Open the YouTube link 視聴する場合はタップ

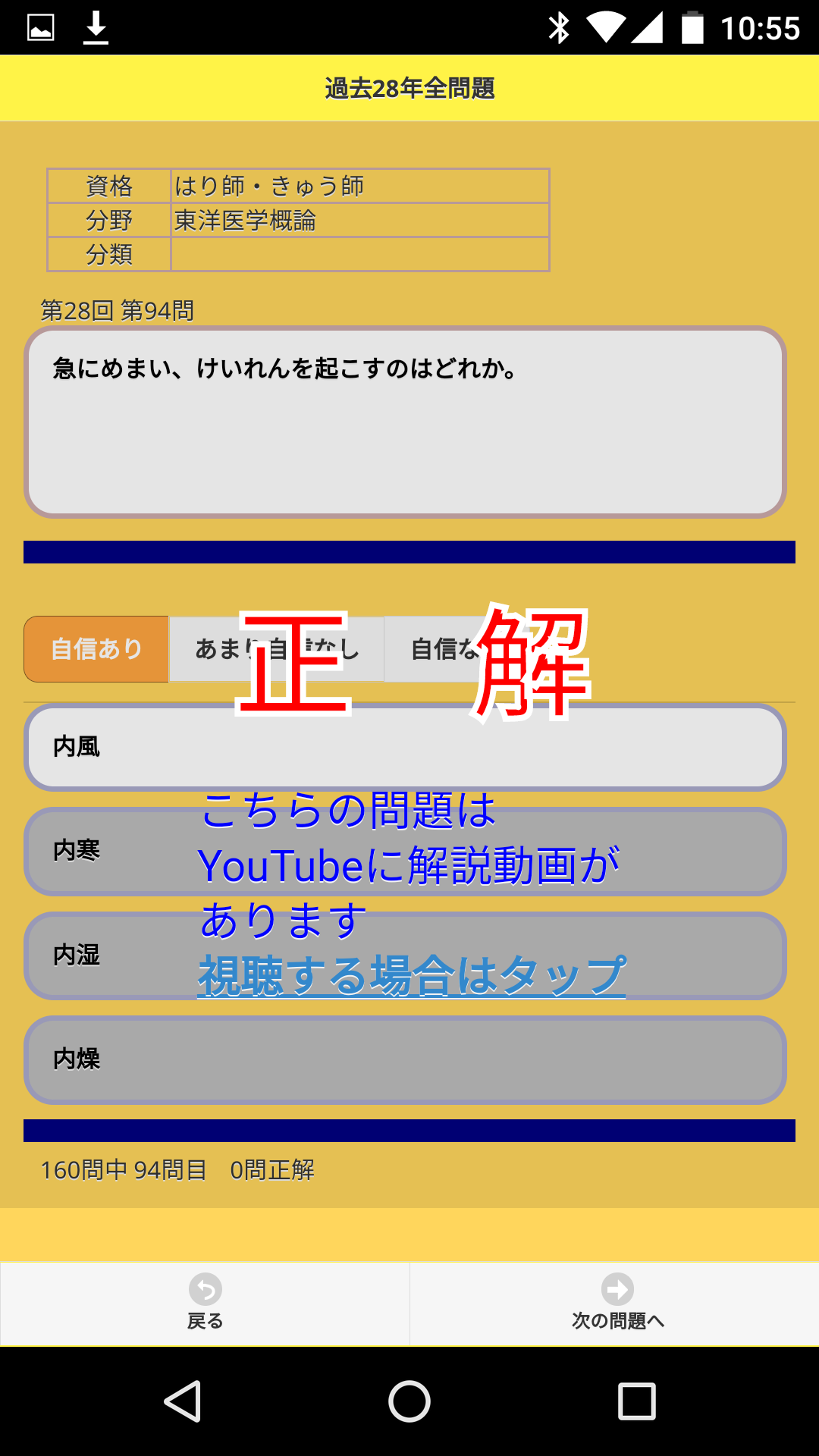(x=411, y=976)
